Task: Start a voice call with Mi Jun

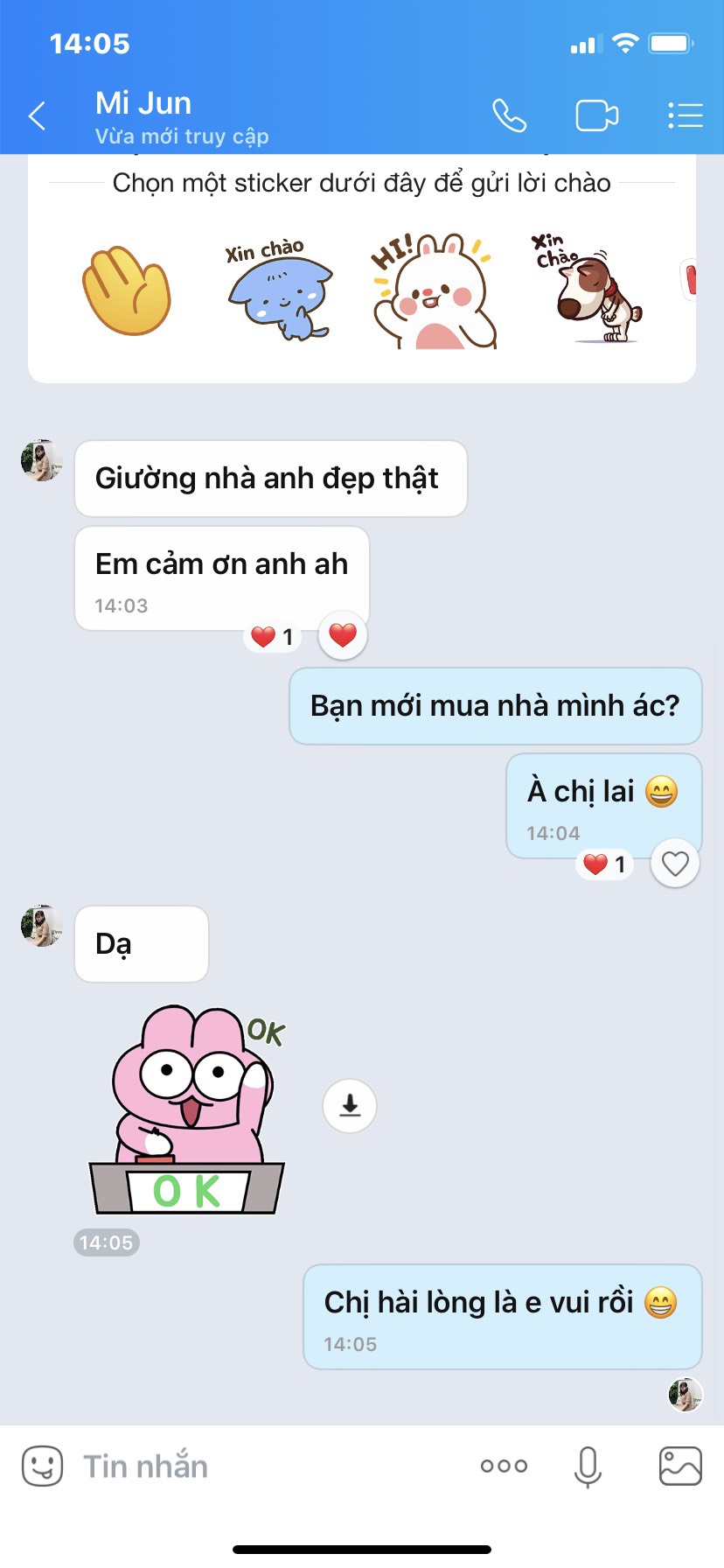Action: pyautogui.click(x=509, y=115)
